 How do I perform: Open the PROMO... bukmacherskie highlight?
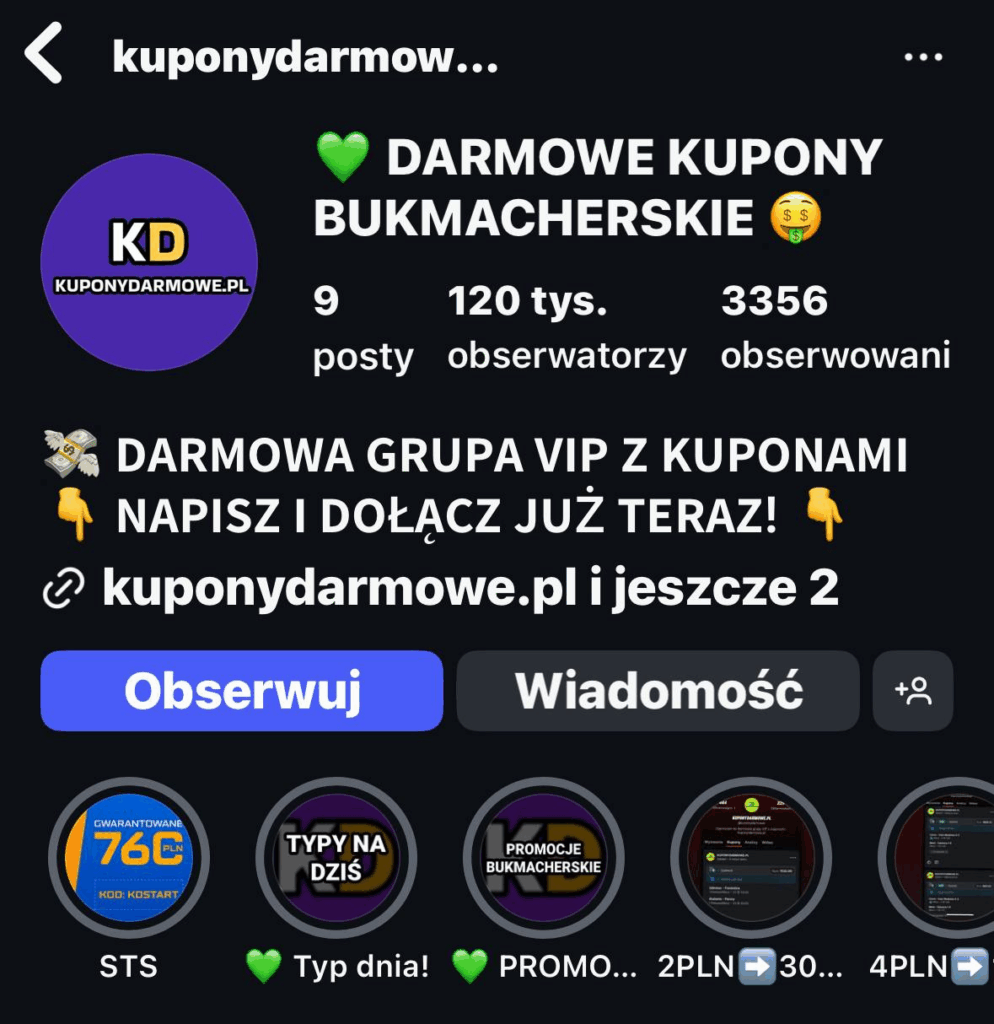coord(543,857)
